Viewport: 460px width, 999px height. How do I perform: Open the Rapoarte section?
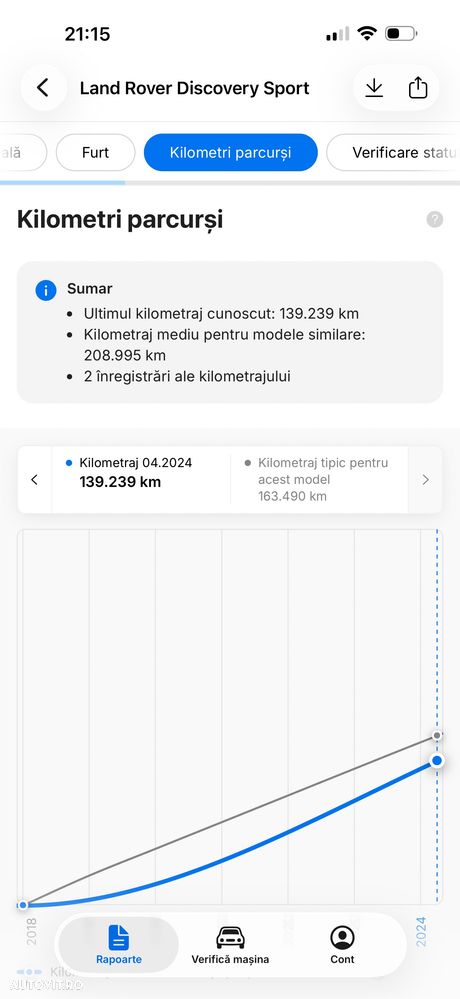[119, 944]
